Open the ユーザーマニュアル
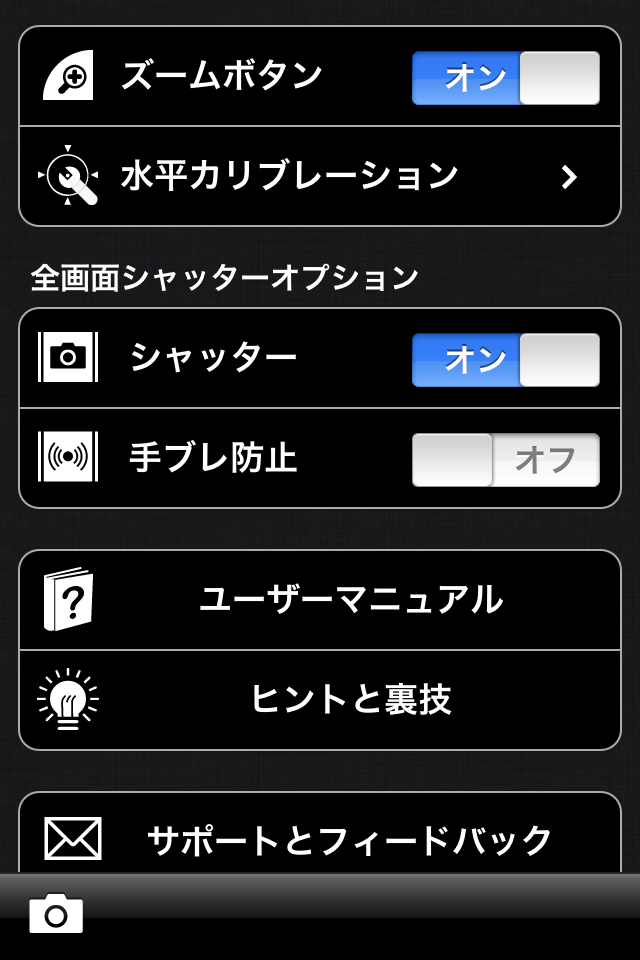Screen dimensions: 640x960 pyautogui.click(x=320, y=600)
